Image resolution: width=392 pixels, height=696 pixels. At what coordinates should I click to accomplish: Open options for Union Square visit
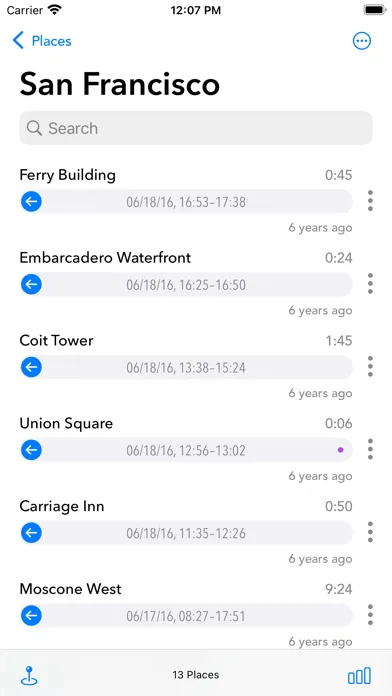(370, 449)
